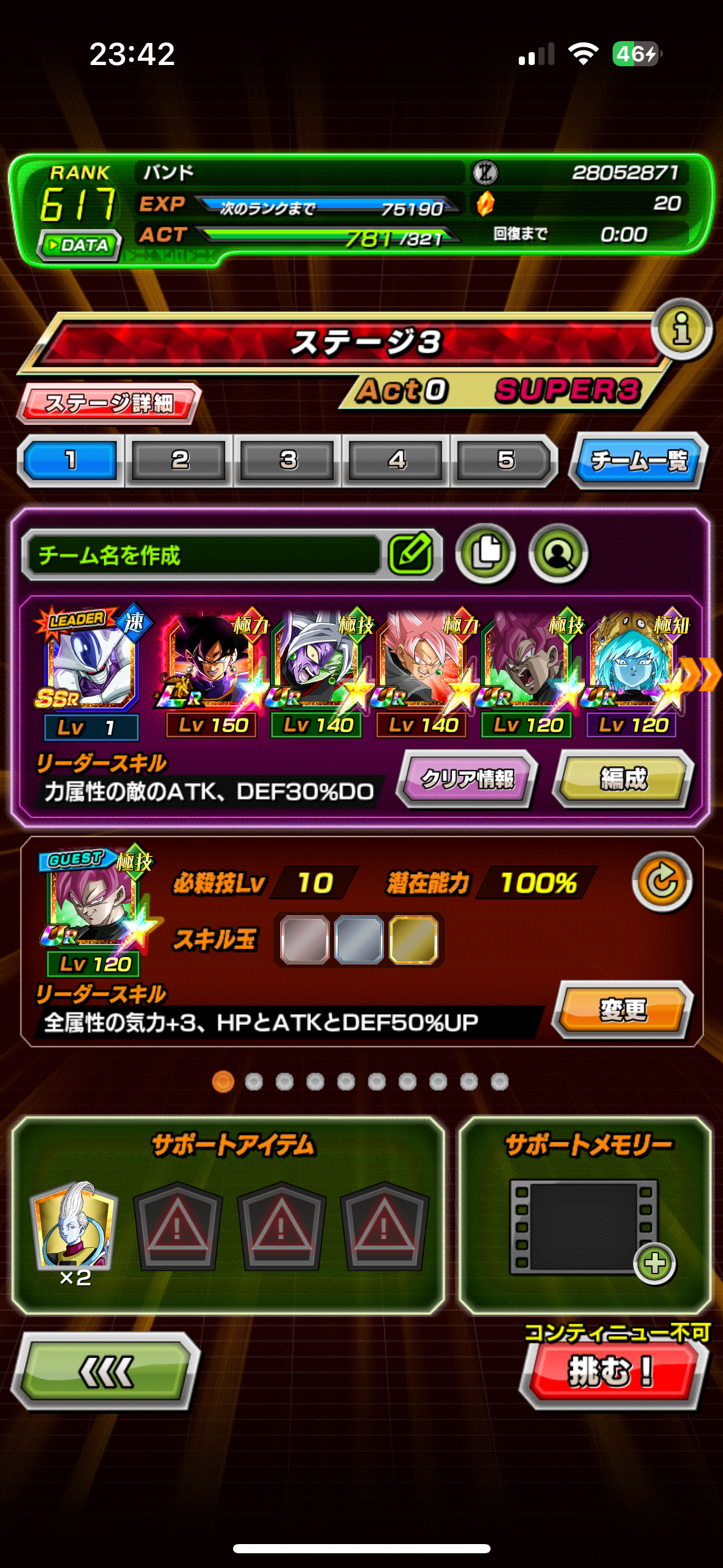Screen dimensions: 723x1568
Task: Open the チーム一覧 team list
Action: (x=638, y=460)
